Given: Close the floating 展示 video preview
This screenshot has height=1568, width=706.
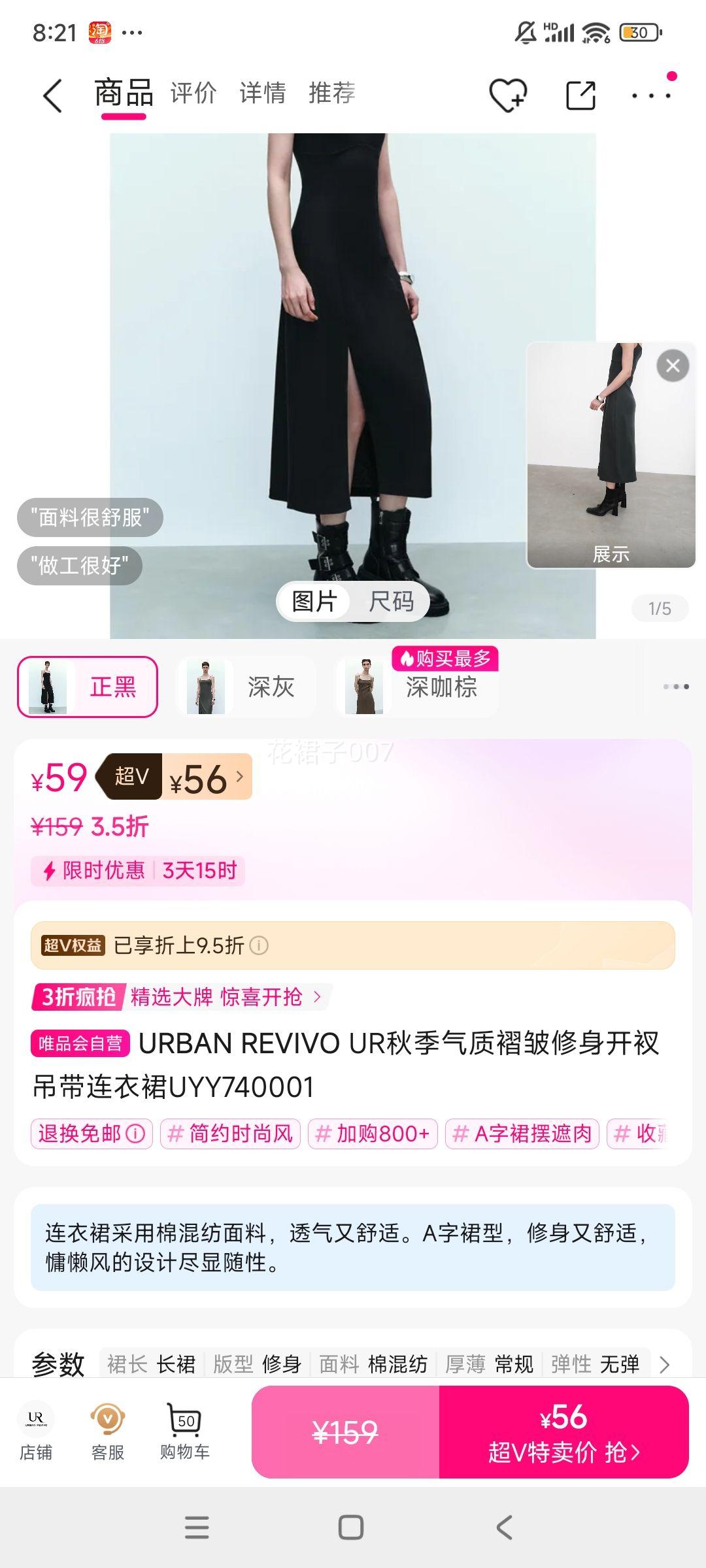Looking at the screenshot, I should 673,366.
